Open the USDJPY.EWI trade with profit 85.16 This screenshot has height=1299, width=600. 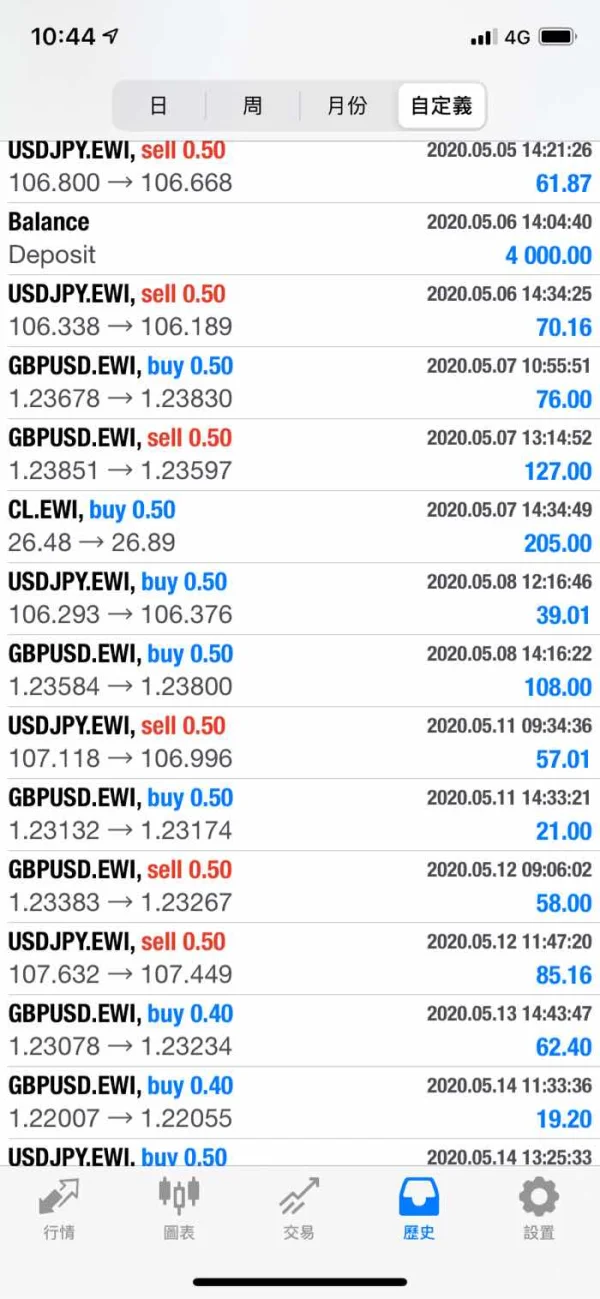tap(300, 959)
